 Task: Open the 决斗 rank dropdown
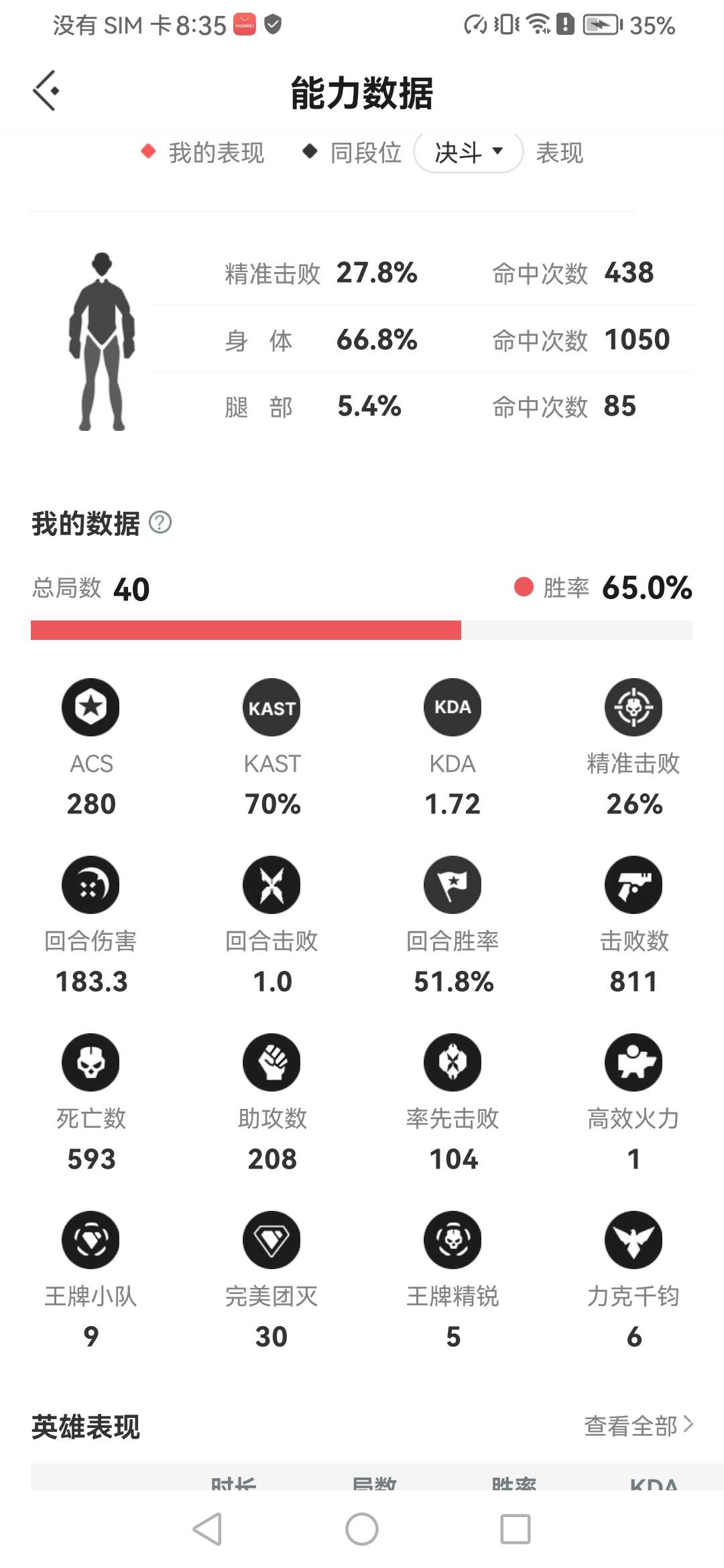(468, 153)
